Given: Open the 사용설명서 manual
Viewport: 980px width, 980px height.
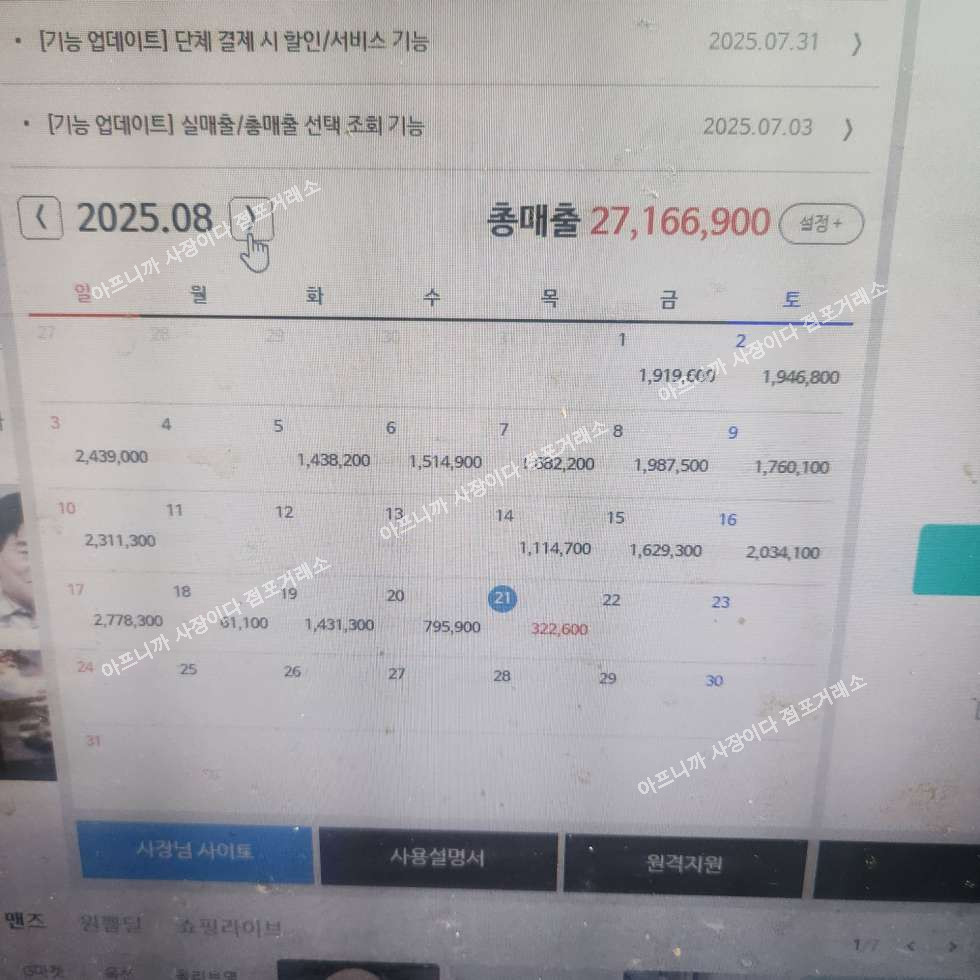Looking at the screenshot, I should point(438,858).
